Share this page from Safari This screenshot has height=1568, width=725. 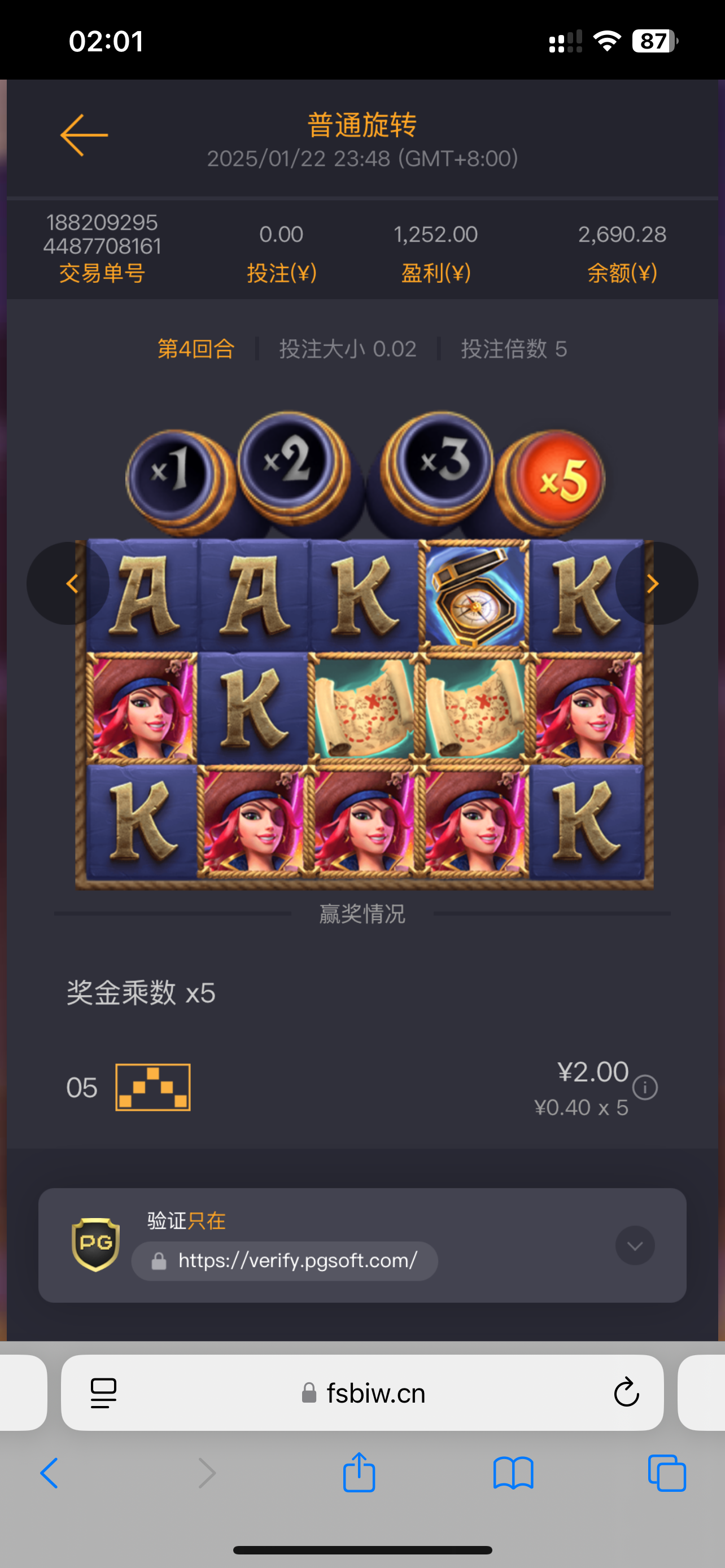click(x=359, y=1473)
